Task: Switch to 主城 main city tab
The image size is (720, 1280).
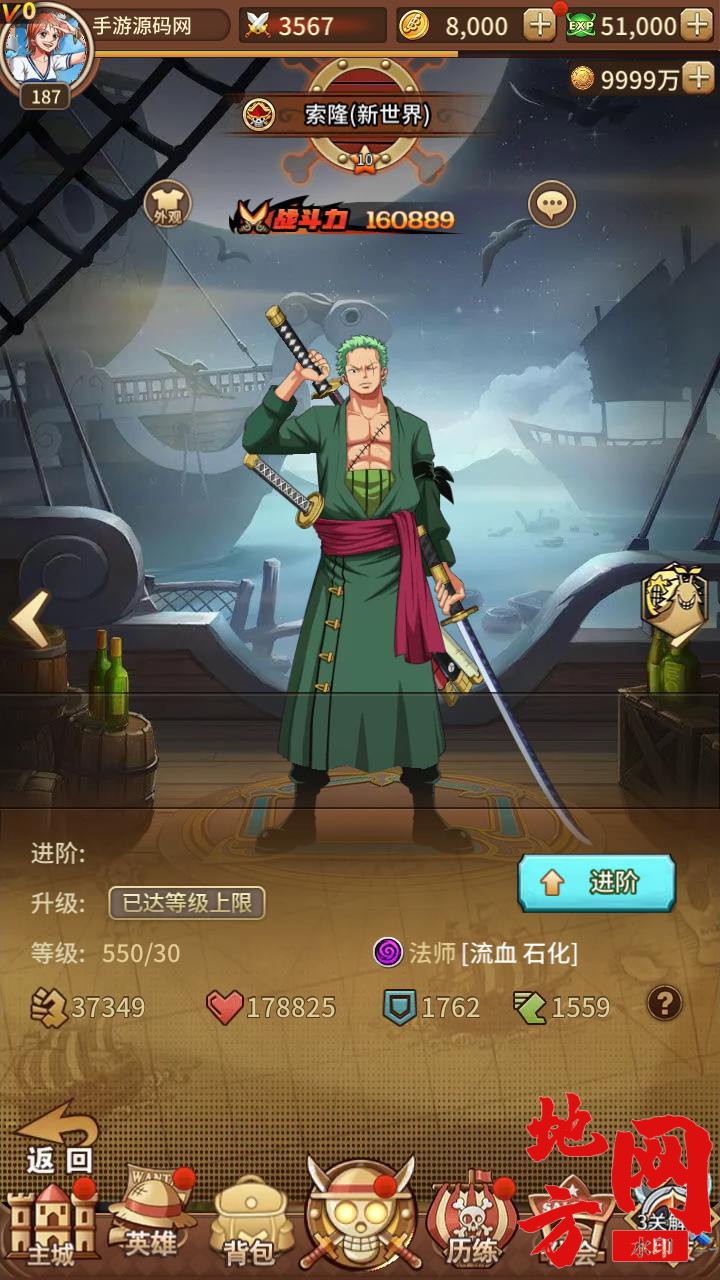Action: point(50,1225)
